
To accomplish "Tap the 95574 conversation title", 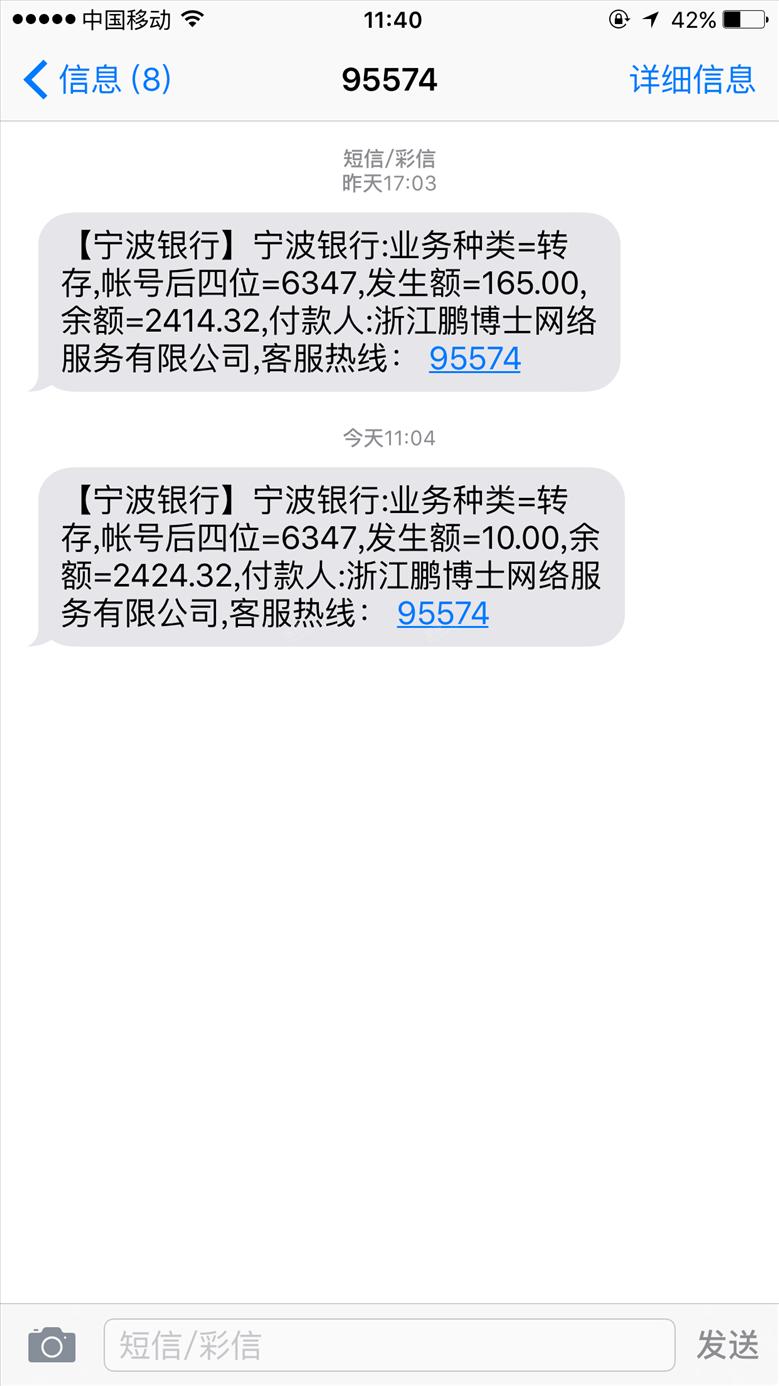I will pos(389,80).
